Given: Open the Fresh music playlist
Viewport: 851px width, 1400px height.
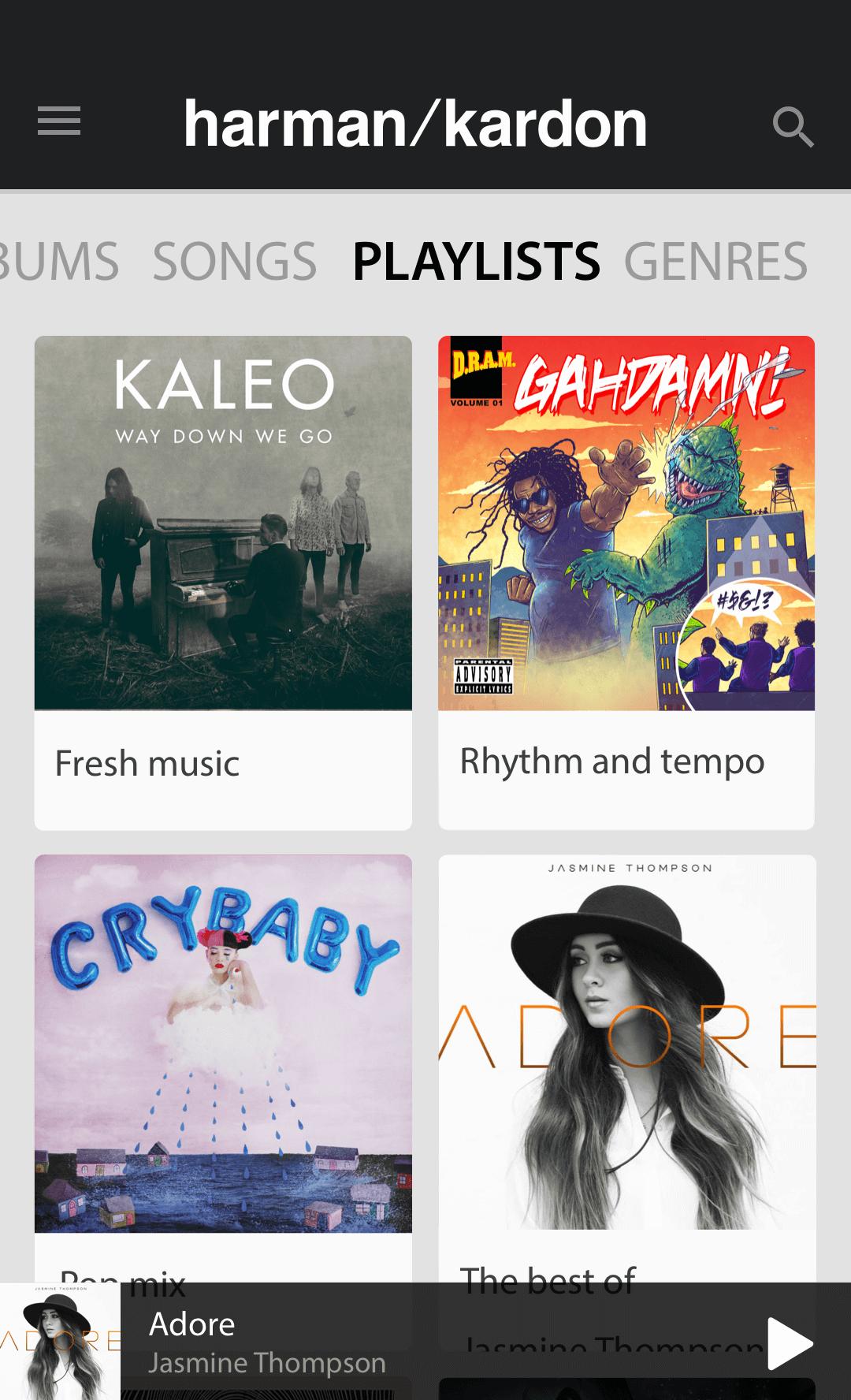Looking at the screenshot, I should tap(223, 582).
